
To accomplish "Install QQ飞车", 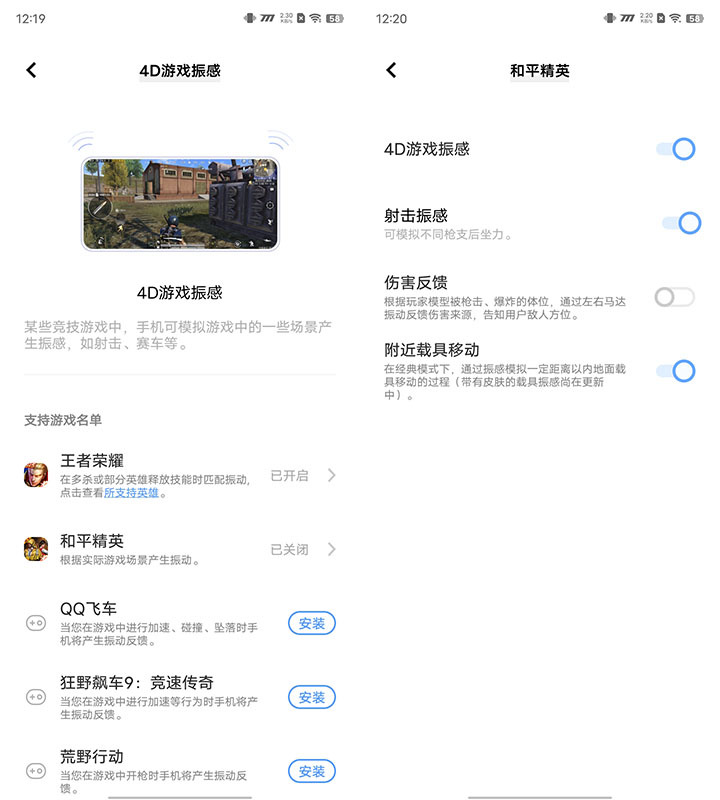I will coord(312,623).
